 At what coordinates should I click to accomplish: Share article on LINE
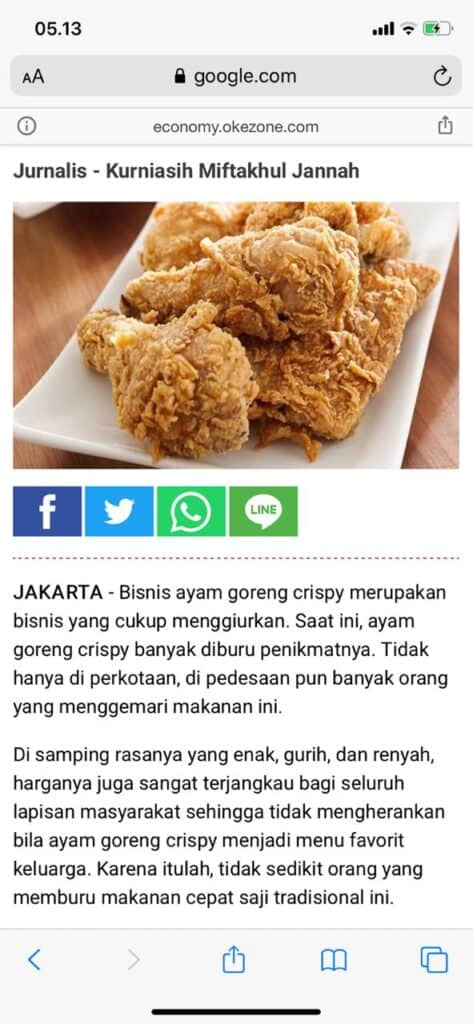(263, 511)
